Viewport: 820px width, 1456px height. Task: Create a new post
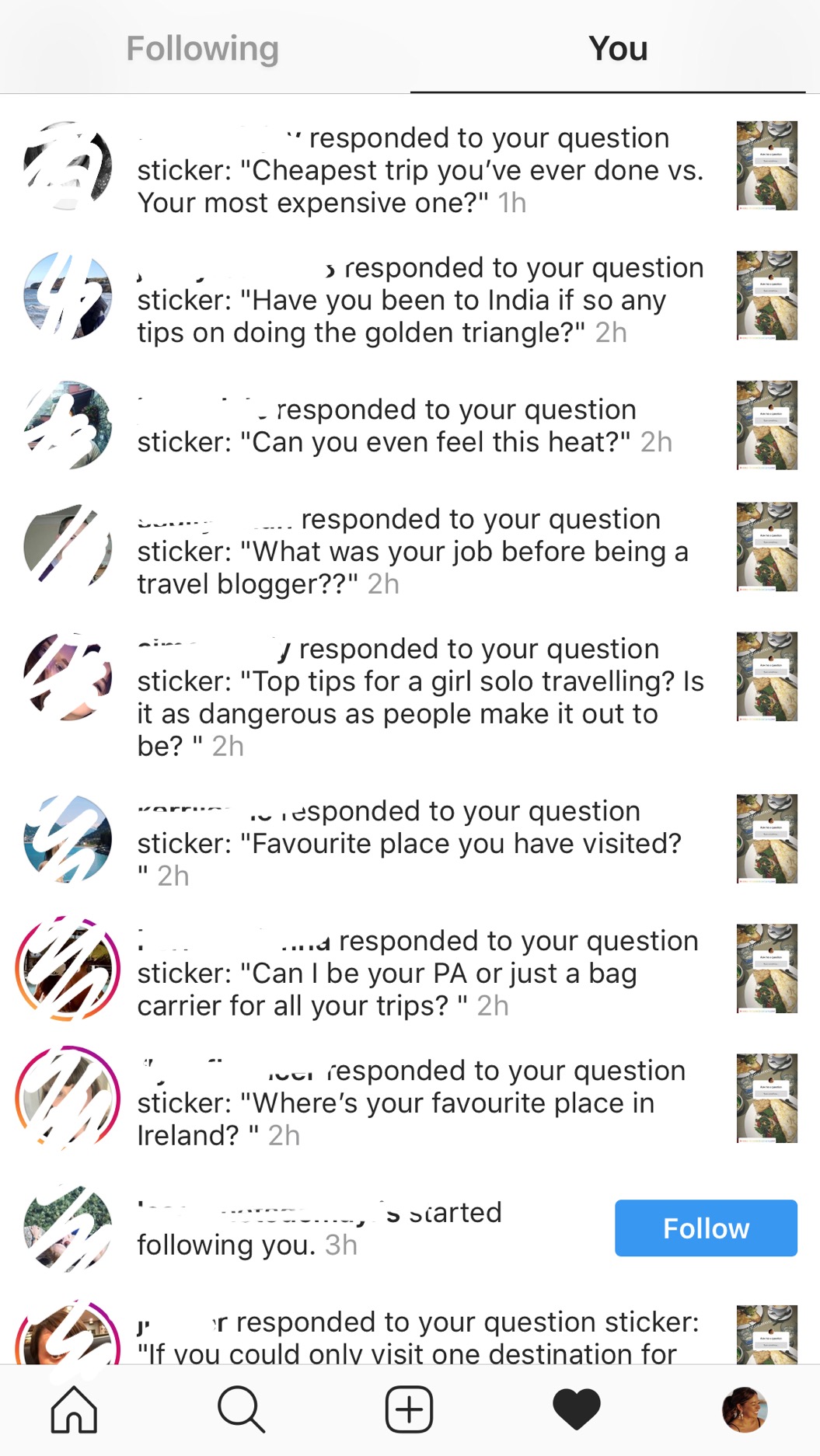(409, 1409)
